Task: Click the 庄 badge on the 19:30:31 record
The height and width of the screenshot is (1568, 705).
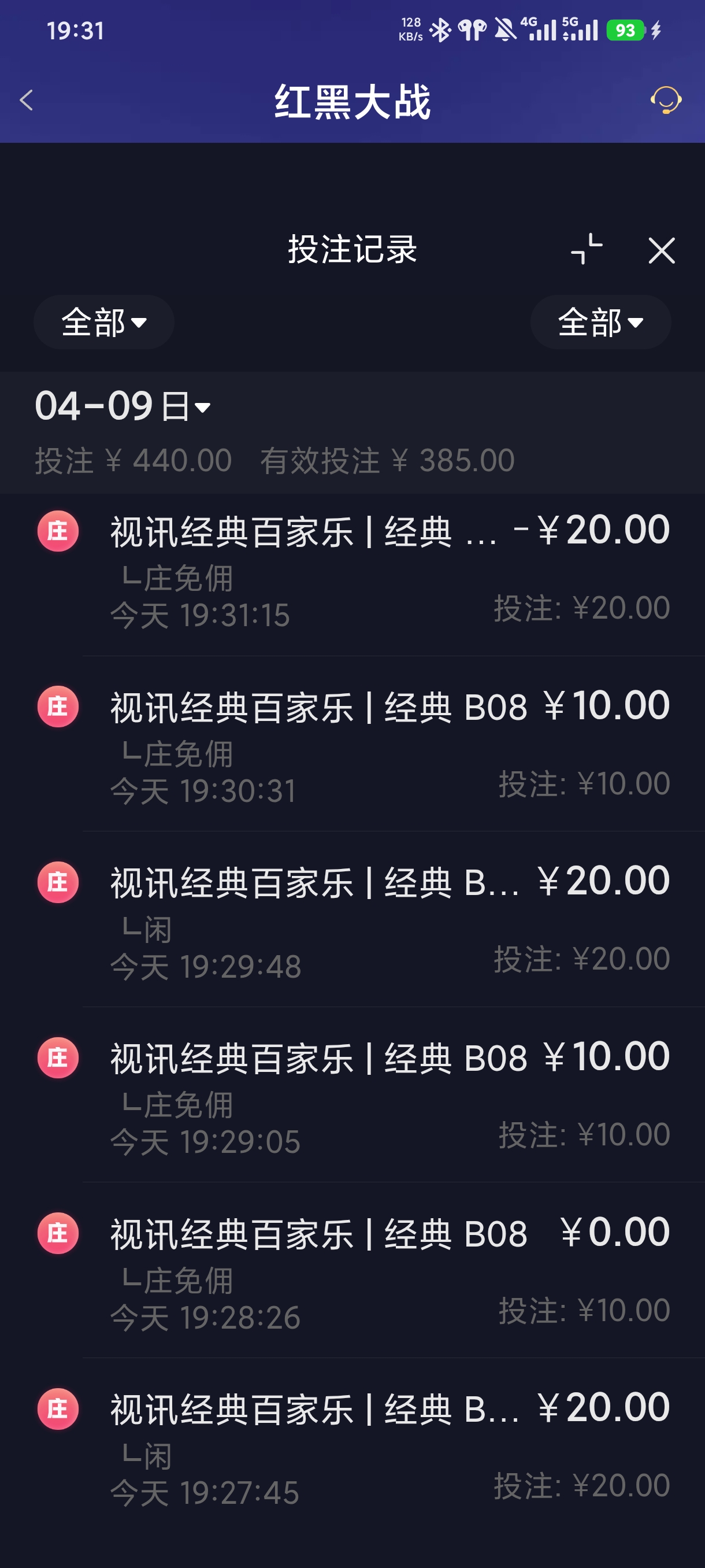Action: coord(58,705)
